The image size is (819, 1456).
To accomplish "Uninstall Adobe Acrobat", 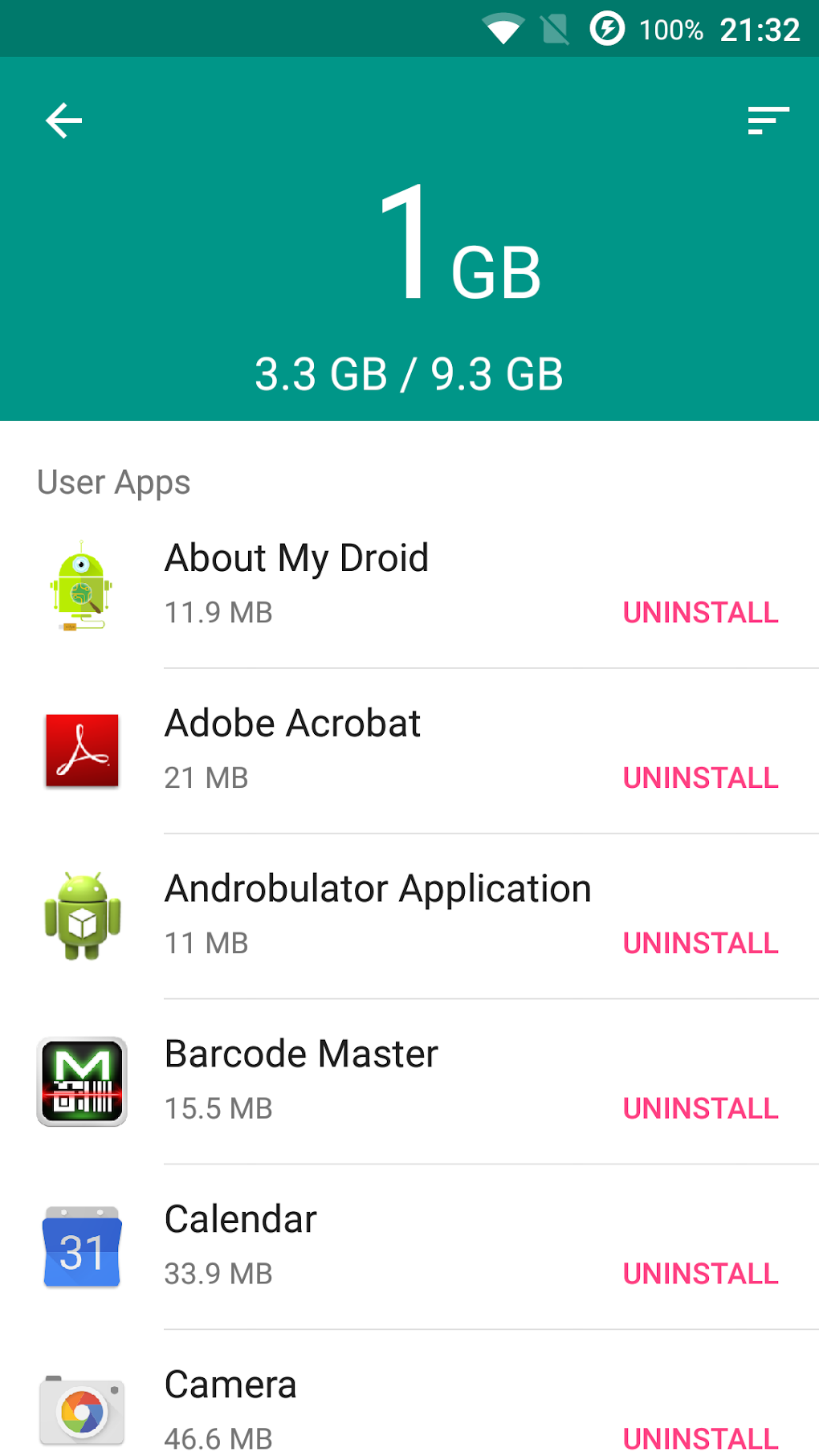I will click(x=700, y=778).
